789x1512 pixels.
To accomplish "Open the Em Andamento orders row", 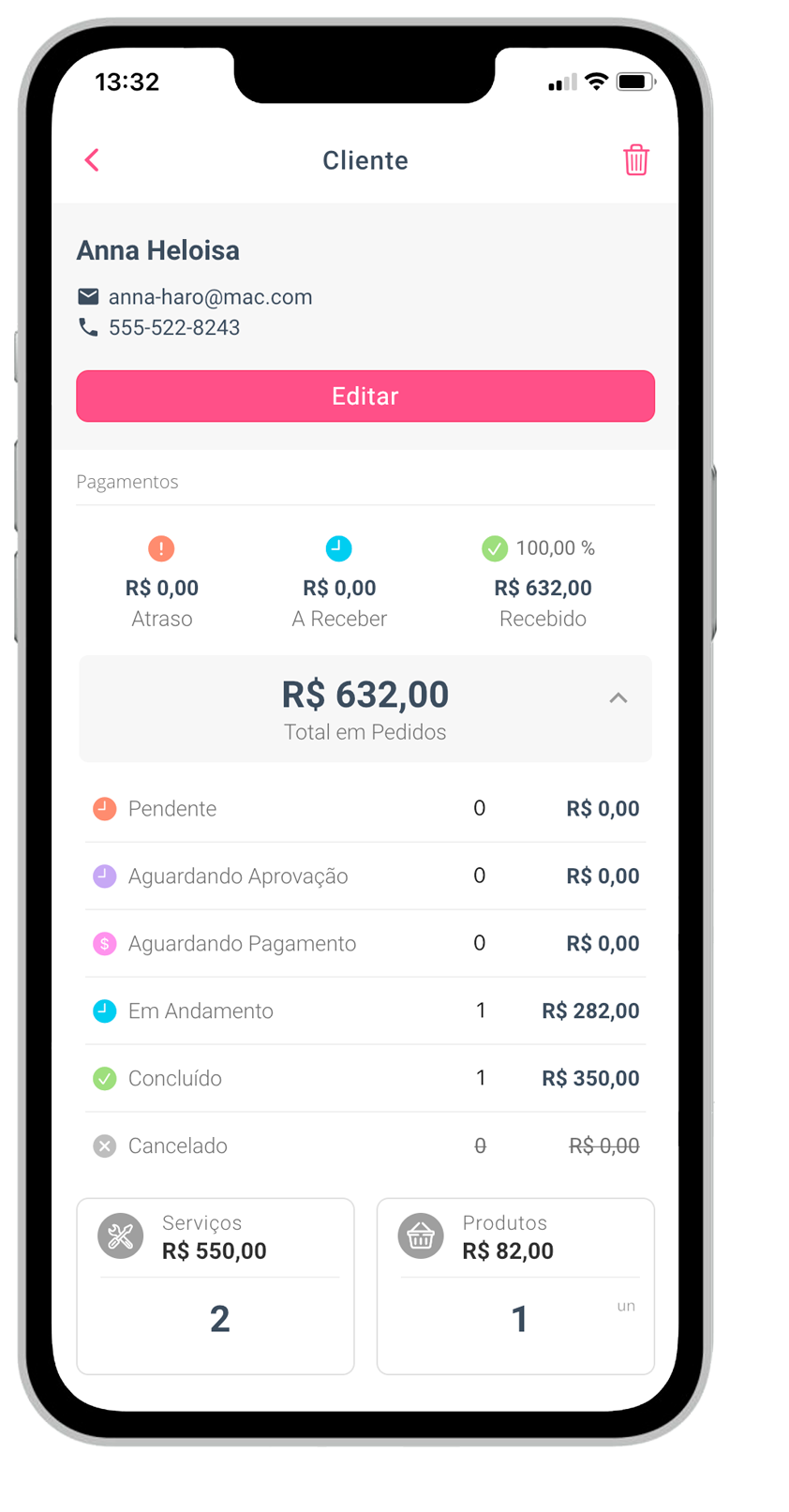I will (x=365, y=1010).
